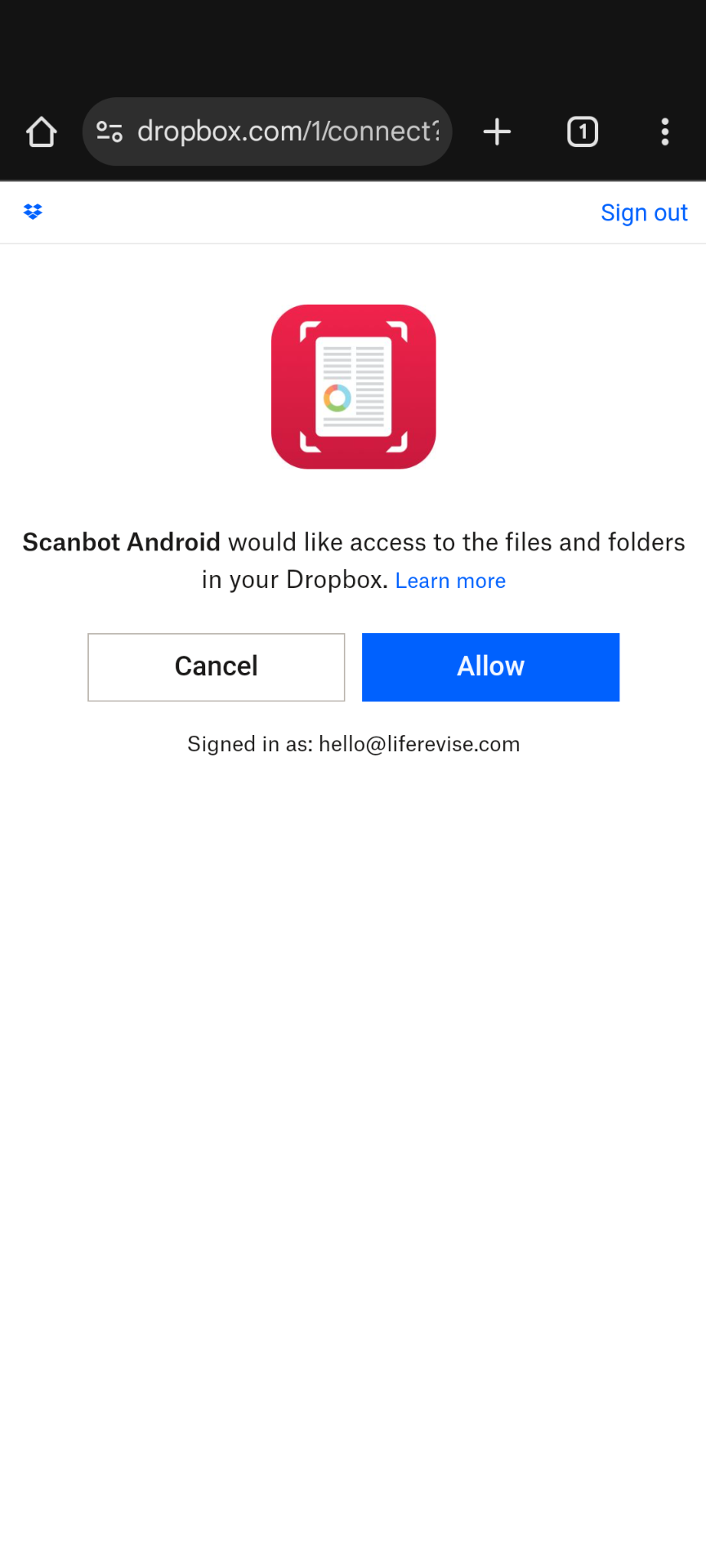This screenshot has width=706, height=1568.
Task: Open the Dropbox logo home link
Action: tap(33, 212)
